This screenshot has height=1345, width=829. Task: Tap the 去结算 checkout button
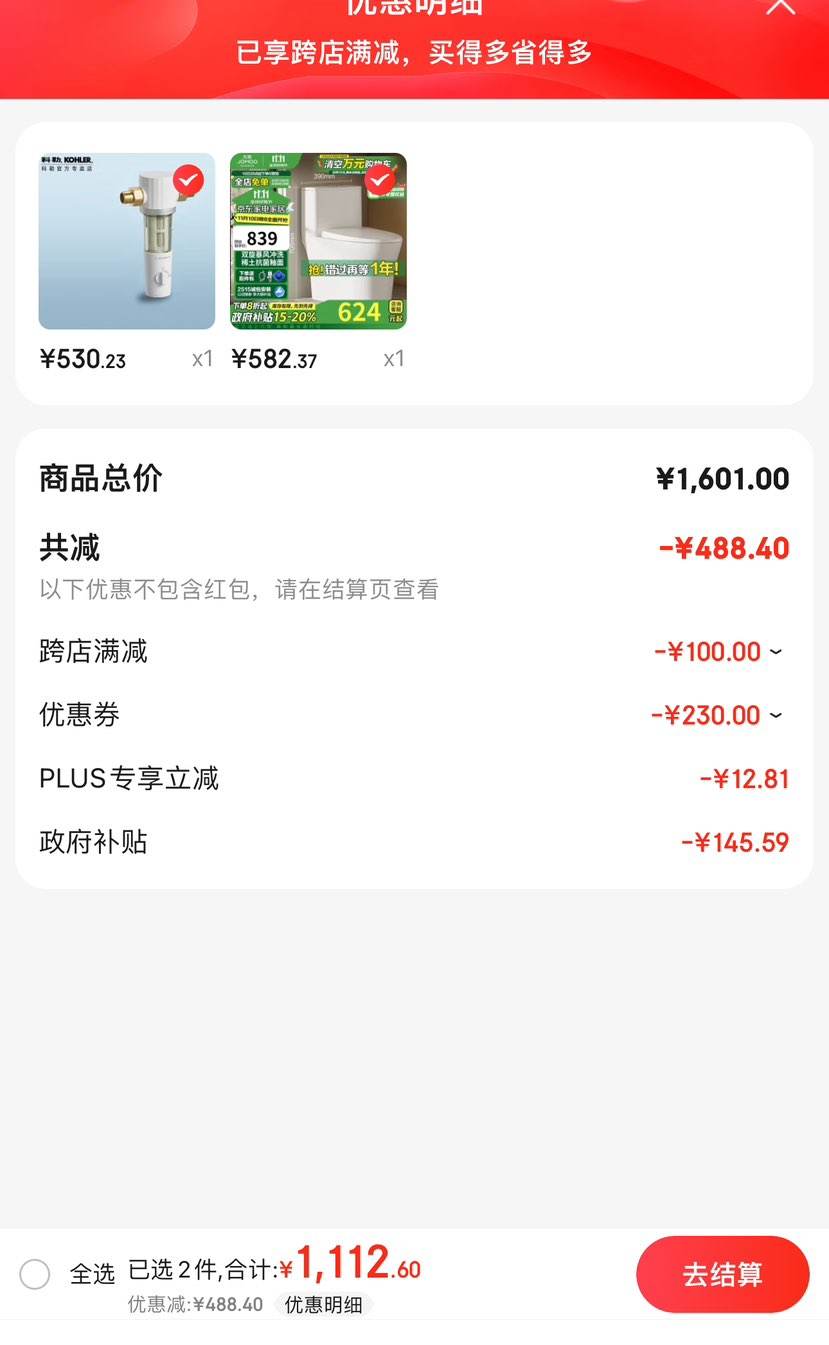pyautogui.click(x=722, y=1274)
